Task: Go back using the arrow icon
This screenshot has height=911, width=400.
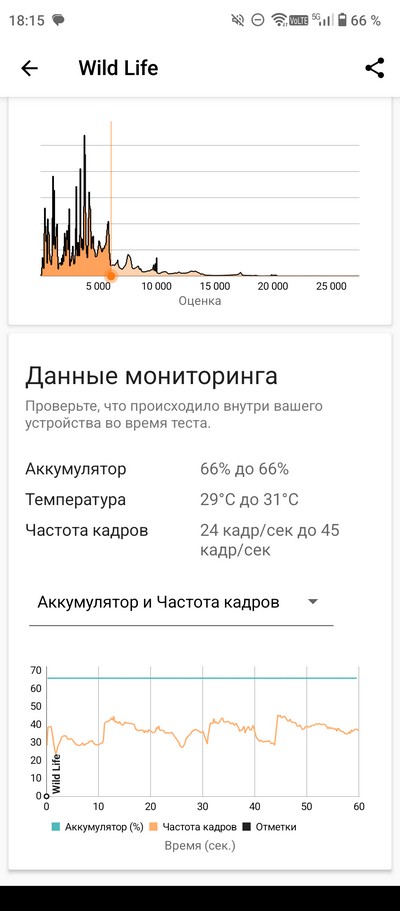Action: (x=29, y=69)
